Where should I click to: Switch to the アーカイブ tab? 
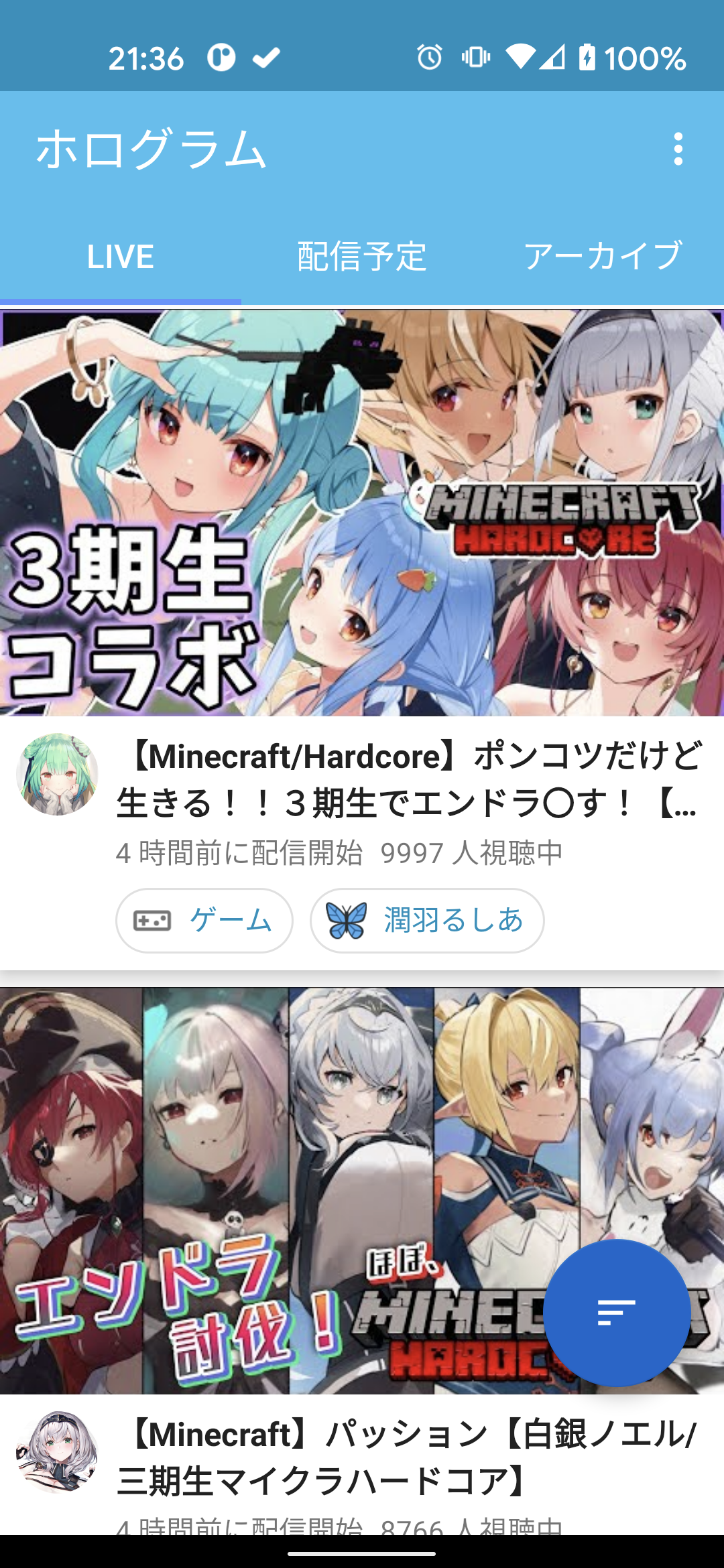[x=603, y=257]
